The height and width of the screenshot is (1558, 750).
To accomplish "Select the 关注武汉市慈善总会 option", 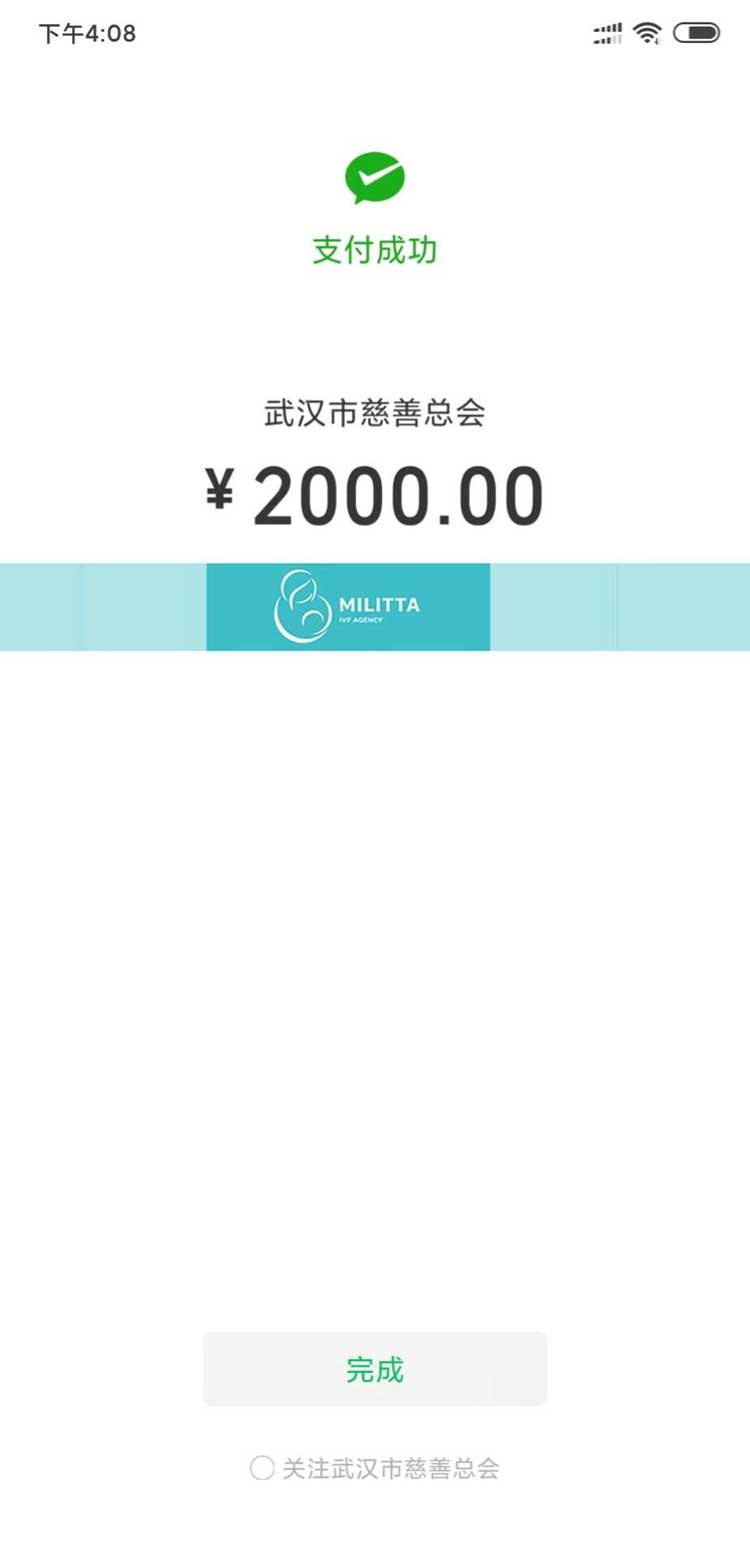I will [262, 1468].
